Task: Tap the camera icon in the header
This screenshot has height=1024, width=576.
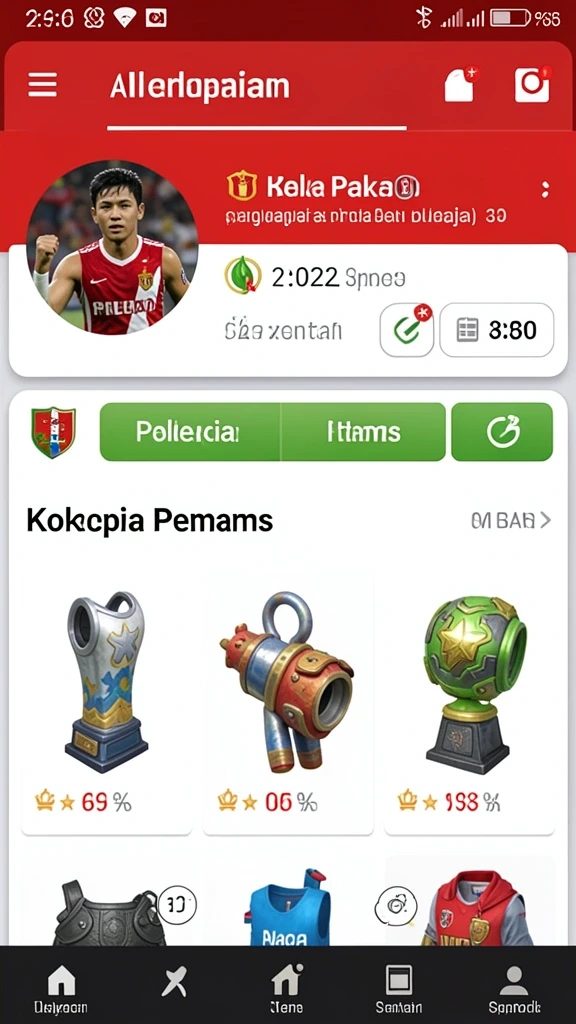Action: [532, 85]
